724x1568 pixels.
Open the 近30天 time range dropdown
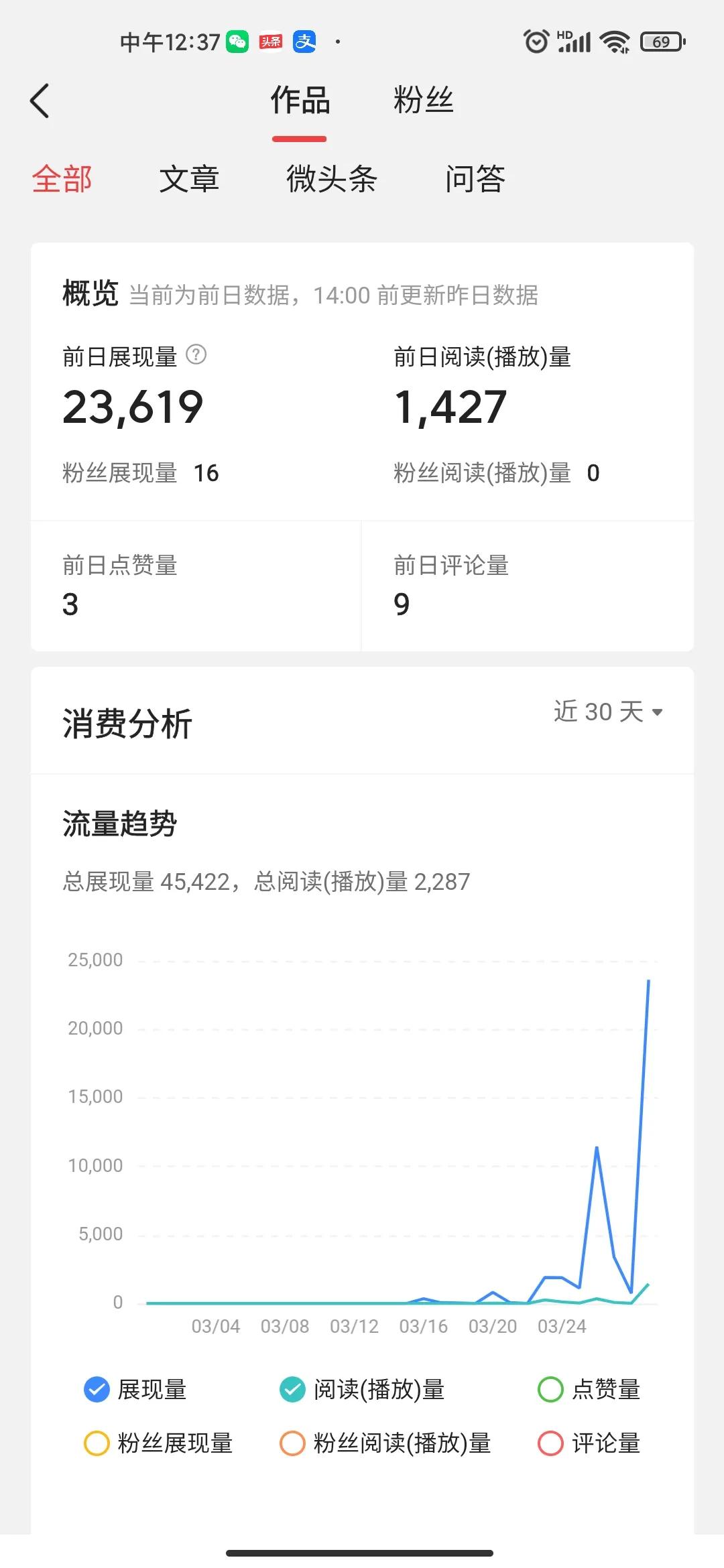coord(607,713)
